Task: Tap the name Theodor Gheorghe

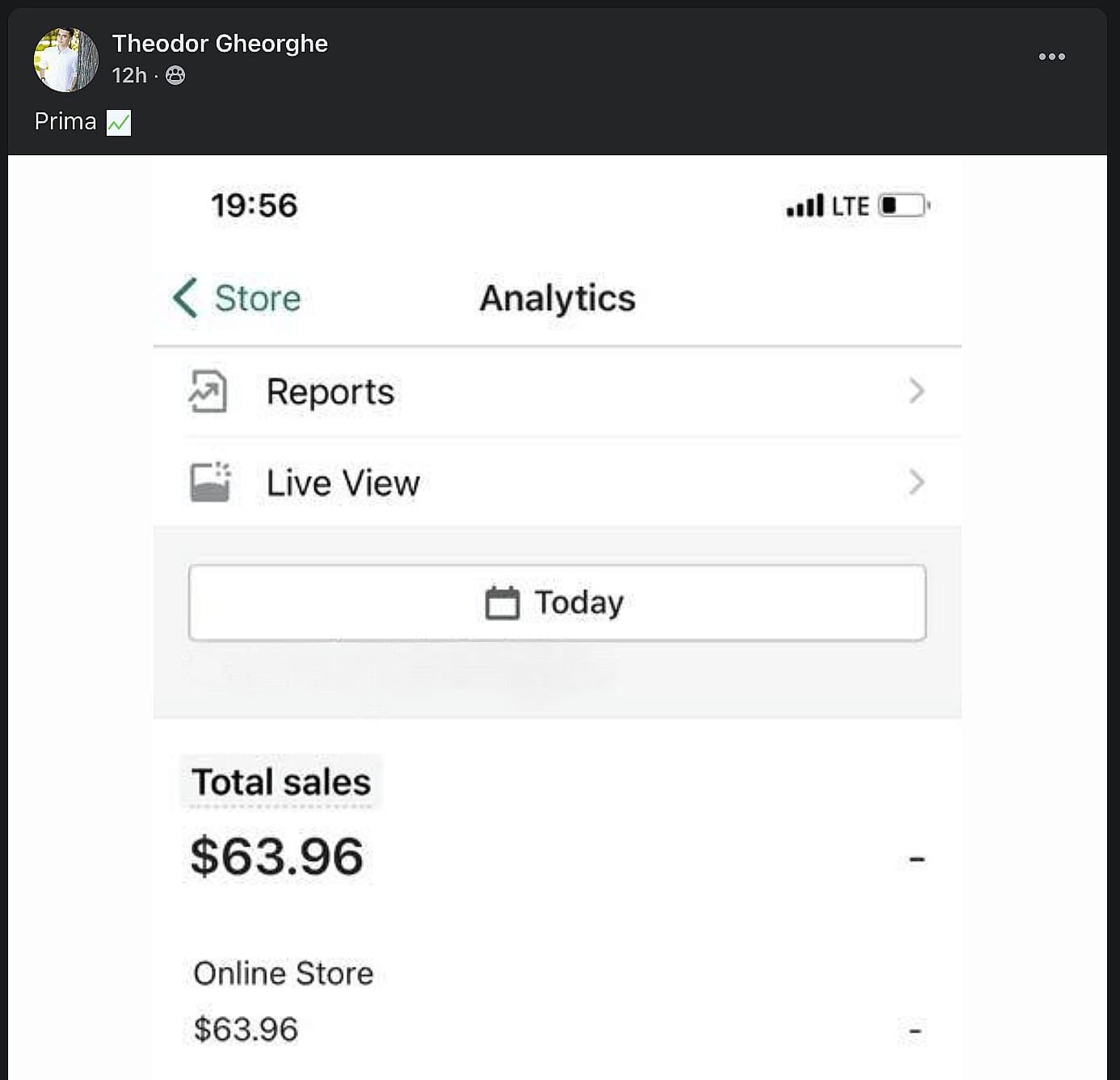Action: click(220, 43)
